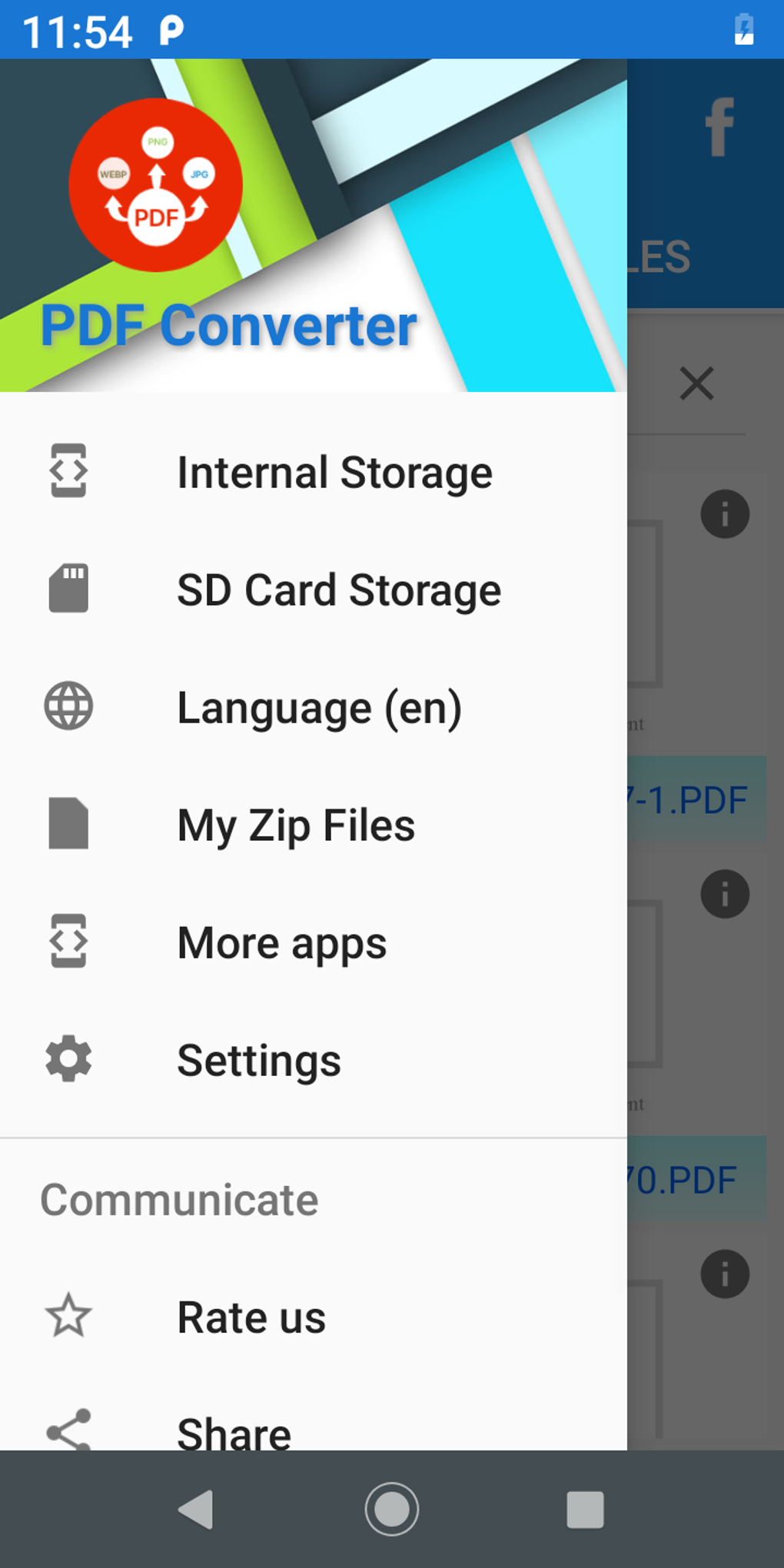
Task: Click the More apps icon
Action: point(68,942)
